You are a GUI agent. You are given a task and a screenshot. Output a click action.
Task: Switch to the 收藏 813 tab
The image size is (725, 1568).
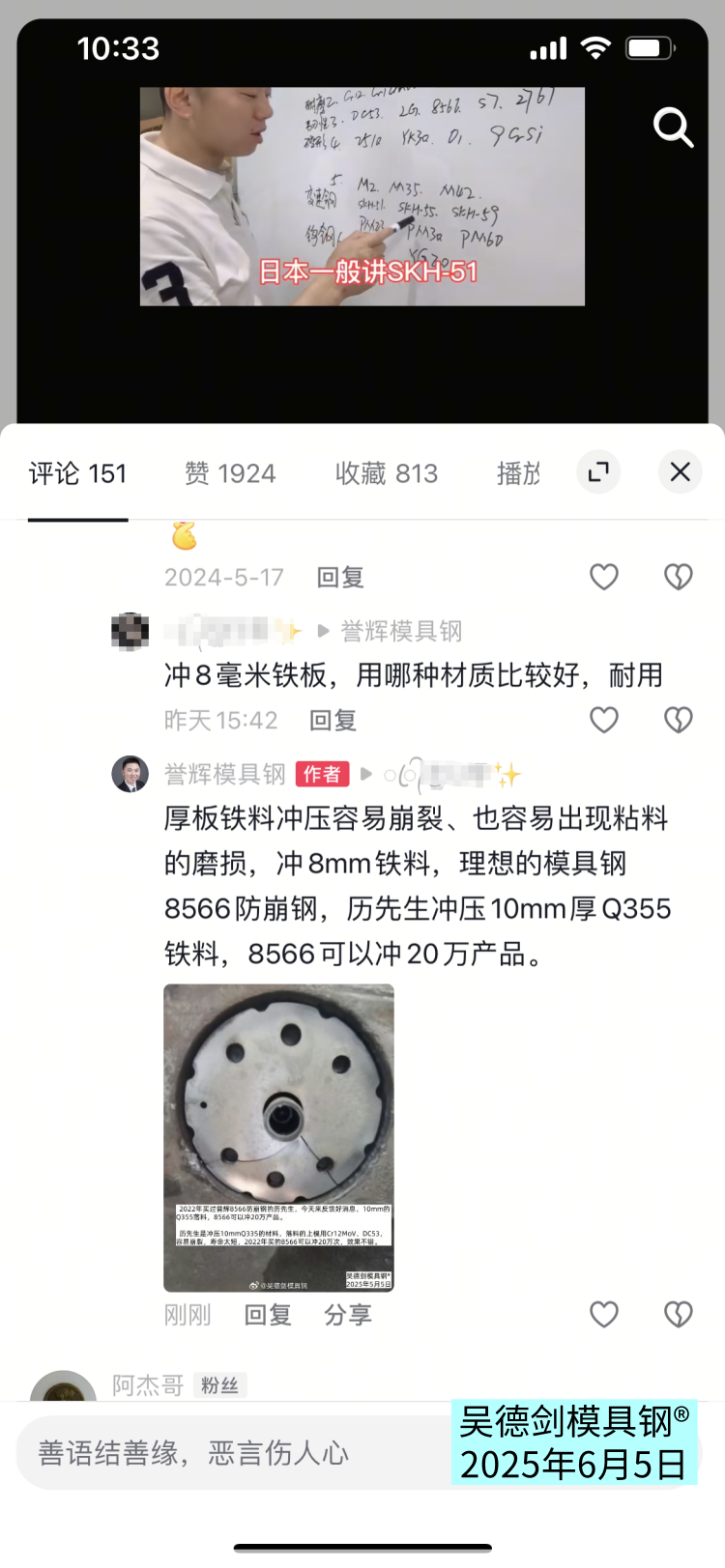coord(387,473)
